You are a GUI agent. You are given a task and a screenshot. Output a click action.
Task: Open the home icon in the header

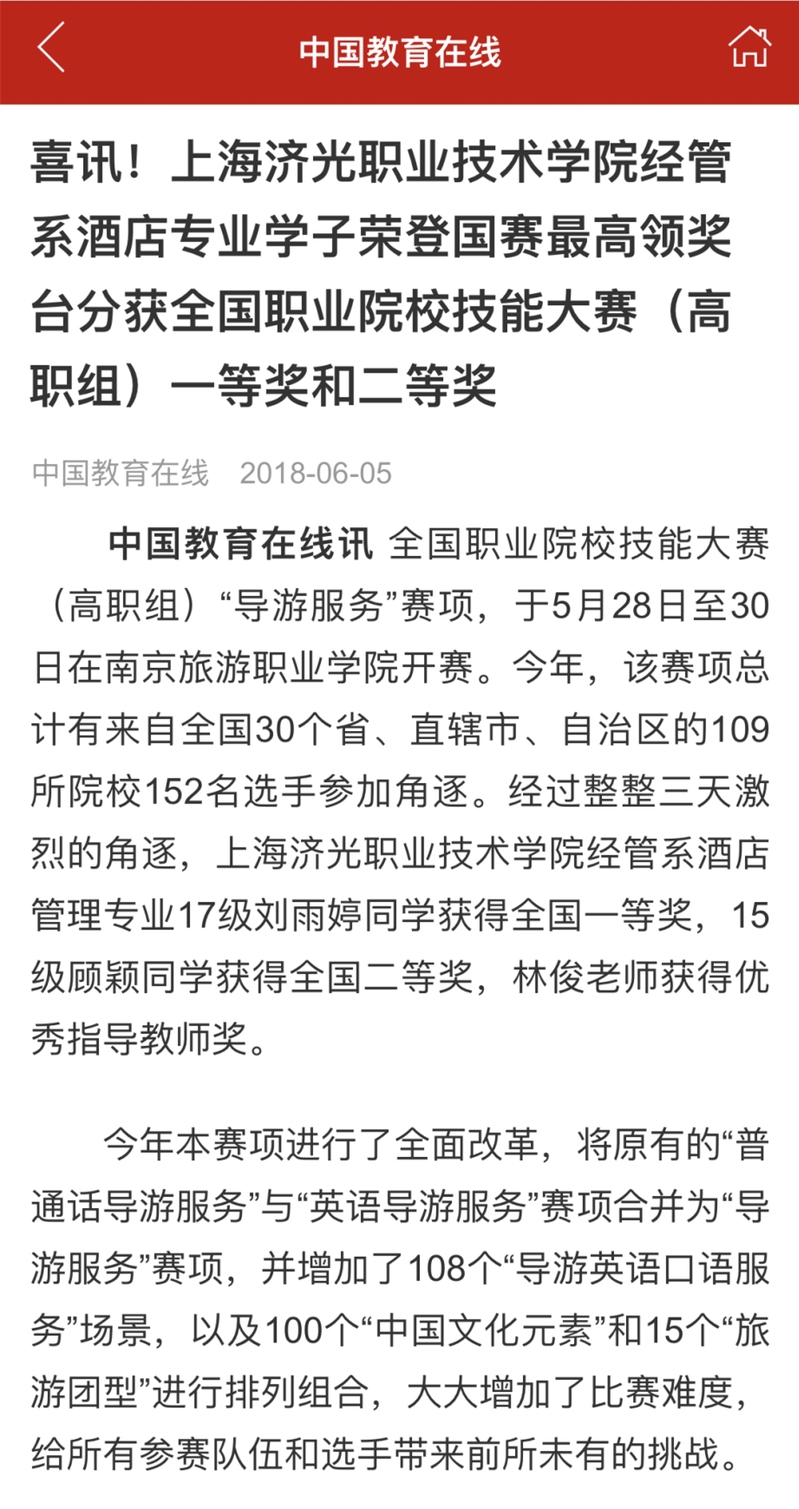[x=749, y=47]
